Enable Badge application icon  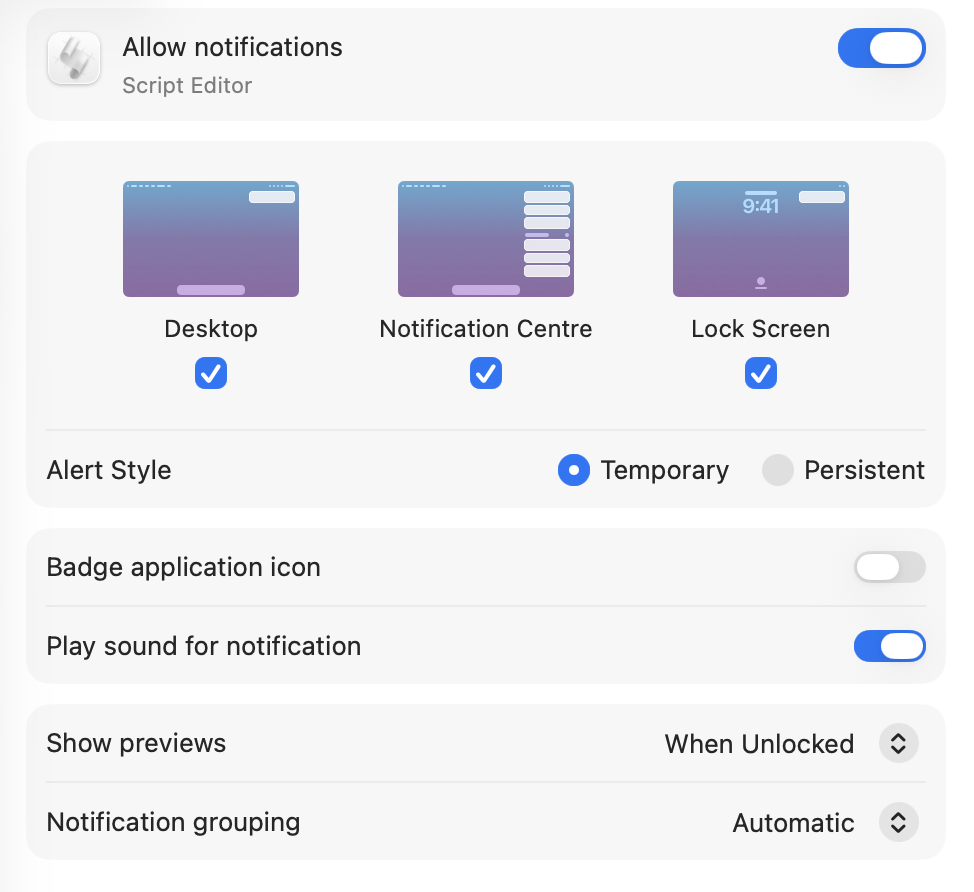(889, 567)
